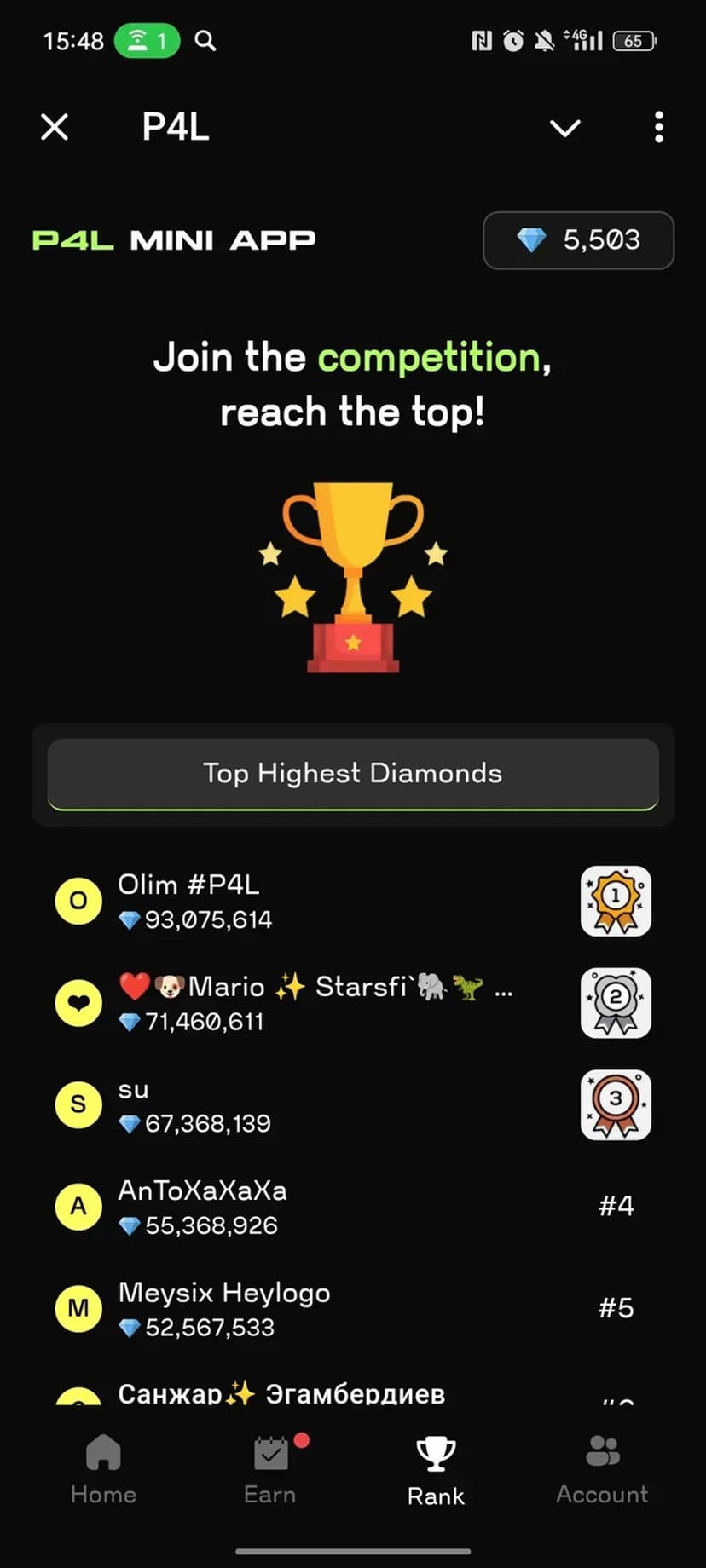Open the three-dot overflow menu
Image resolution: width=706 pixels, height=1568 pixels.
(x=658, y=128)
